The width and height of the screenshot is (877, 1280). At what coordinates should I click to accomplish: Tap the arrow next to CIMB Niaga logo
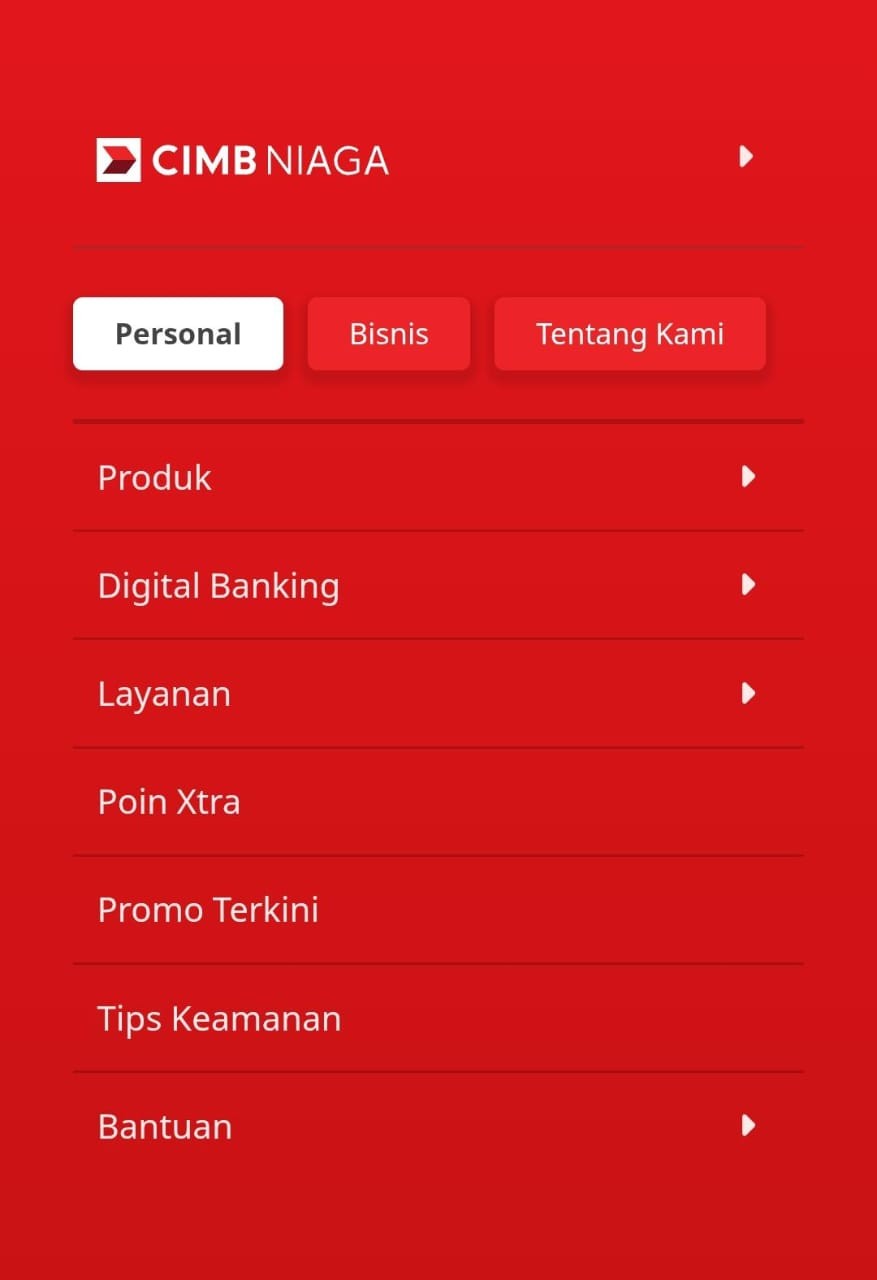click(x=745, y=157)
